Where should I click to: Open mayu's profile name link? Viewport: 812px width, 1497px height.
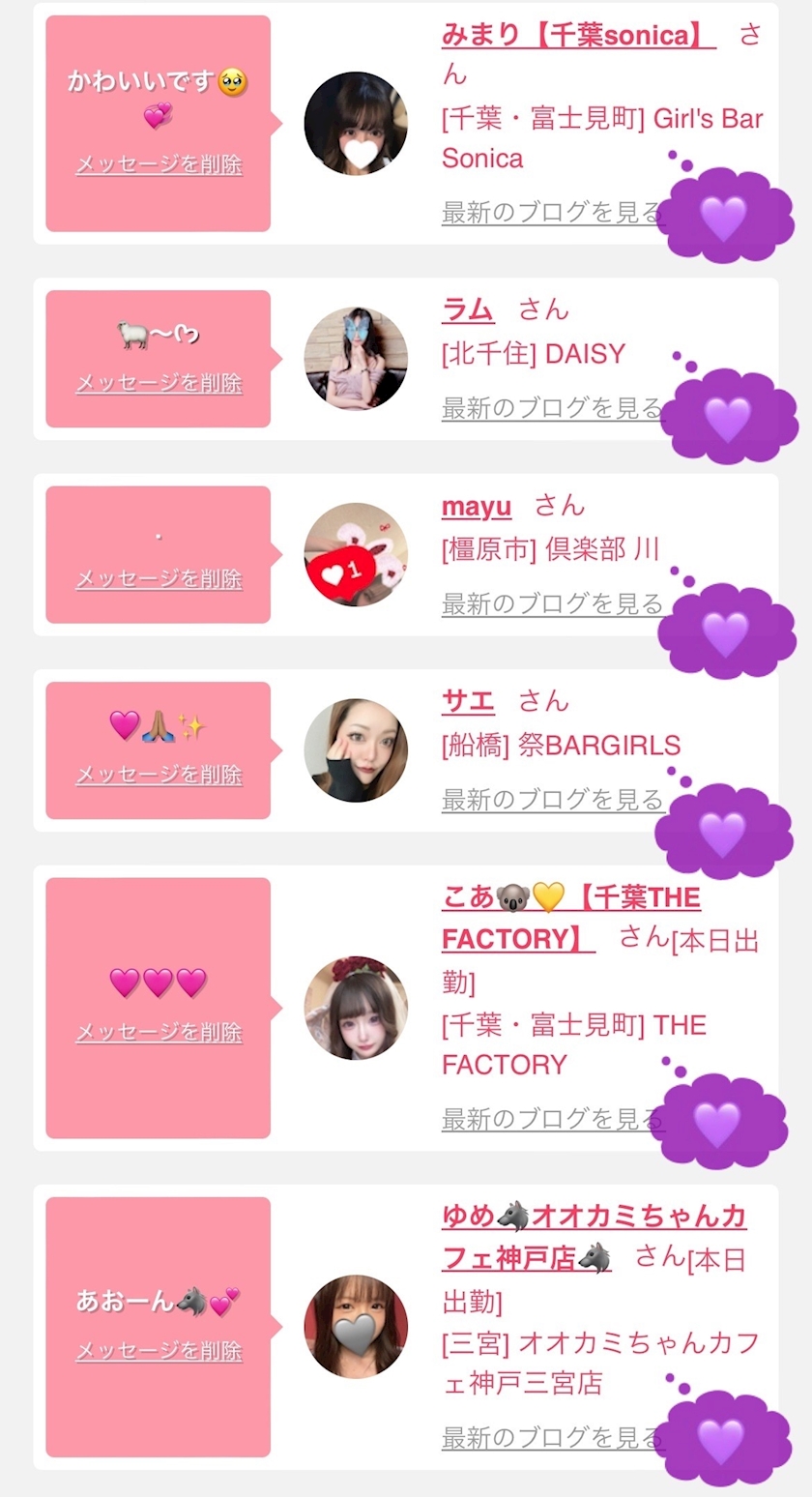[x=477, y=506]
